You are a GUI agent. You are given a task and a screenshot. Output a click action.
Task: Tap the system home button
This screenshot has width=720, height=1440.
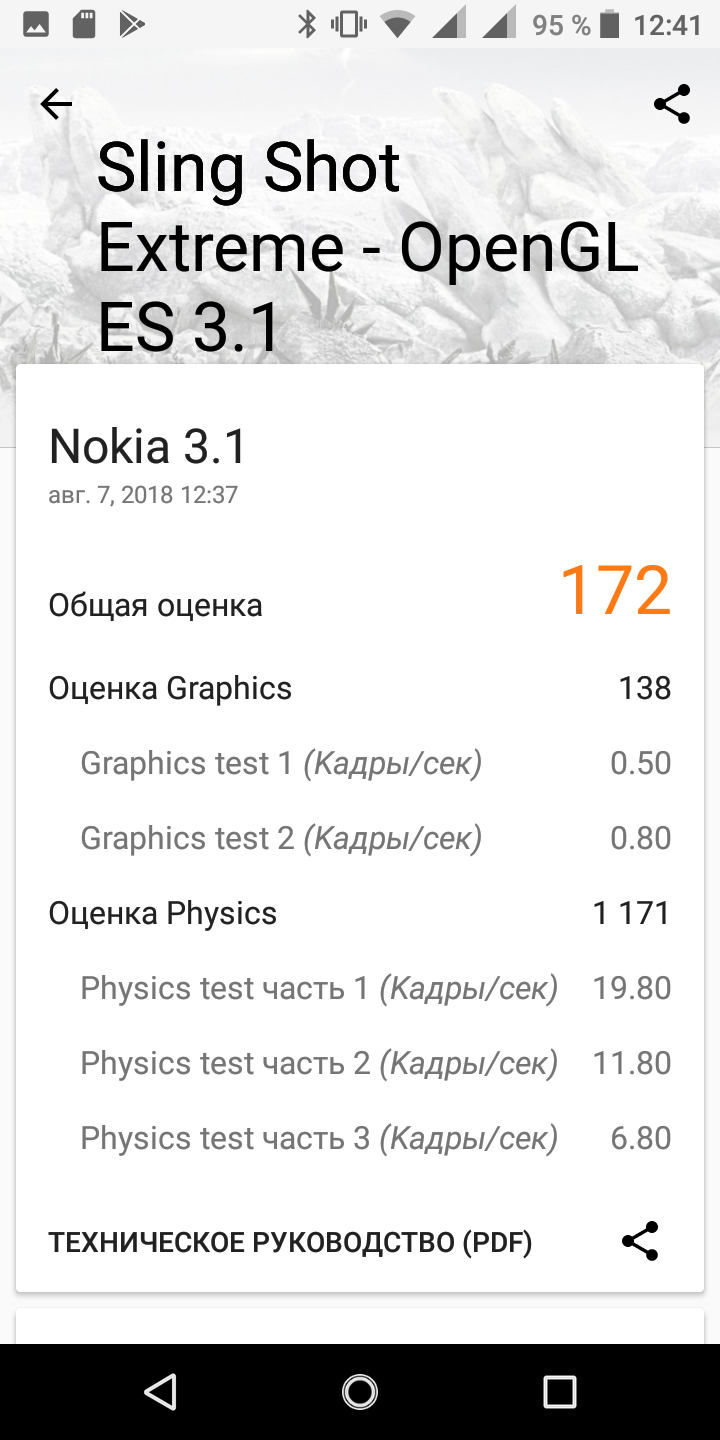click(360, 1391)
